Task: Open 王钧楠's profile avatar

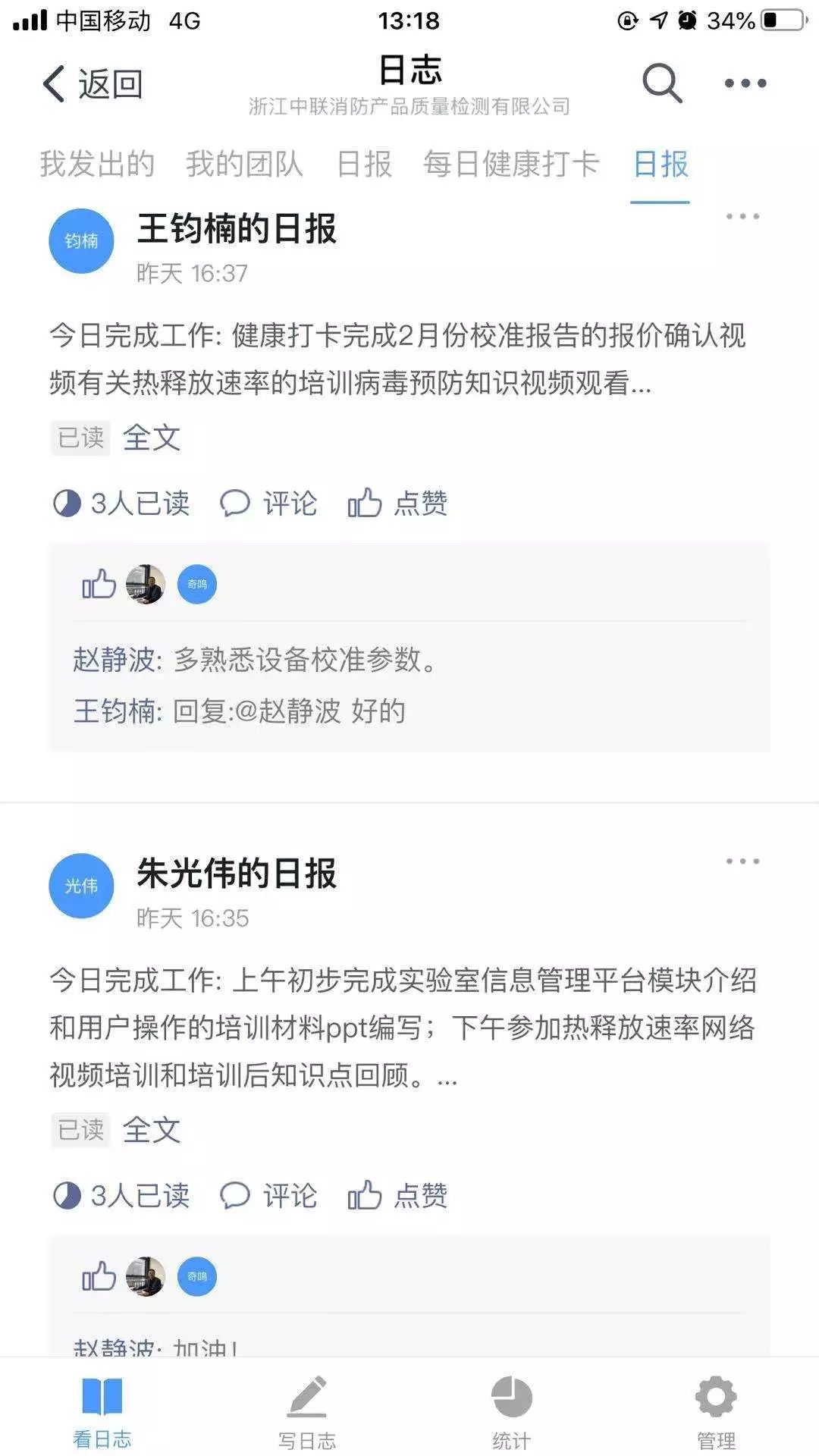Action: pos(81,241)
